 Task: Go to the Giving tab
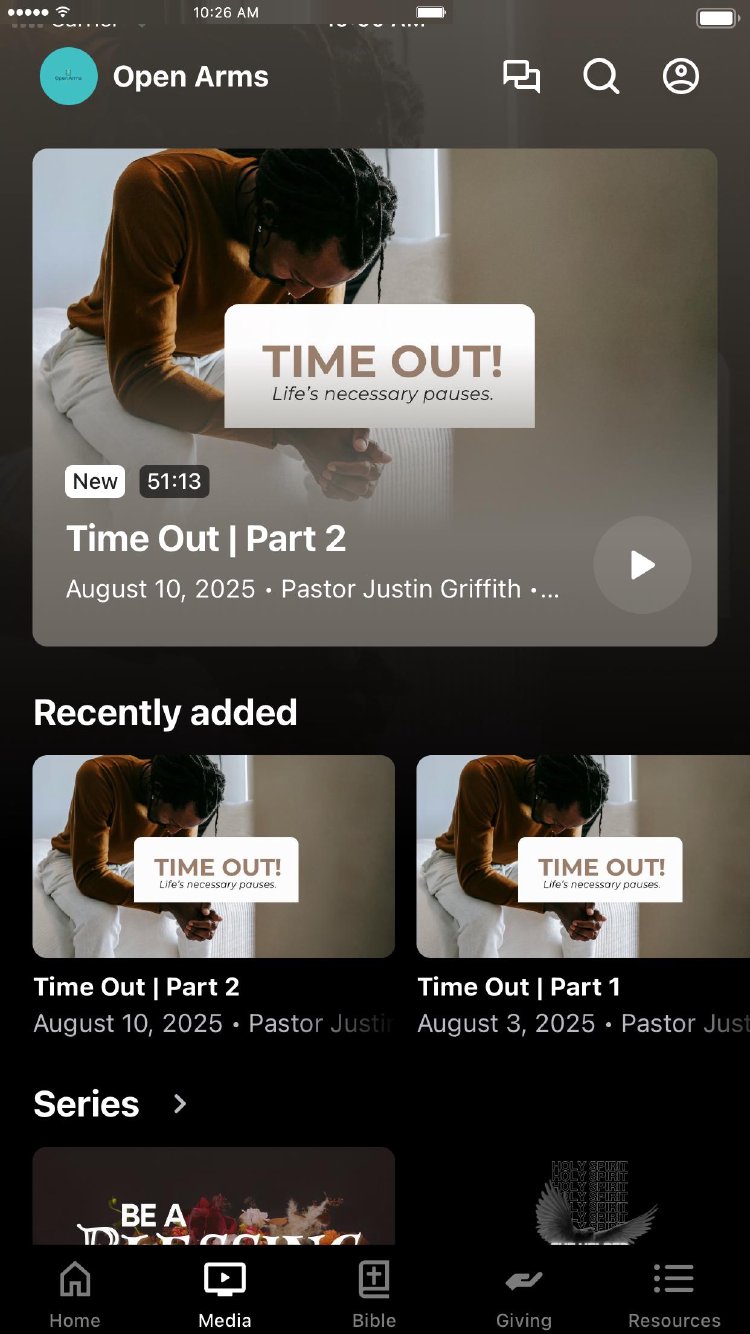pos(524,1294)
